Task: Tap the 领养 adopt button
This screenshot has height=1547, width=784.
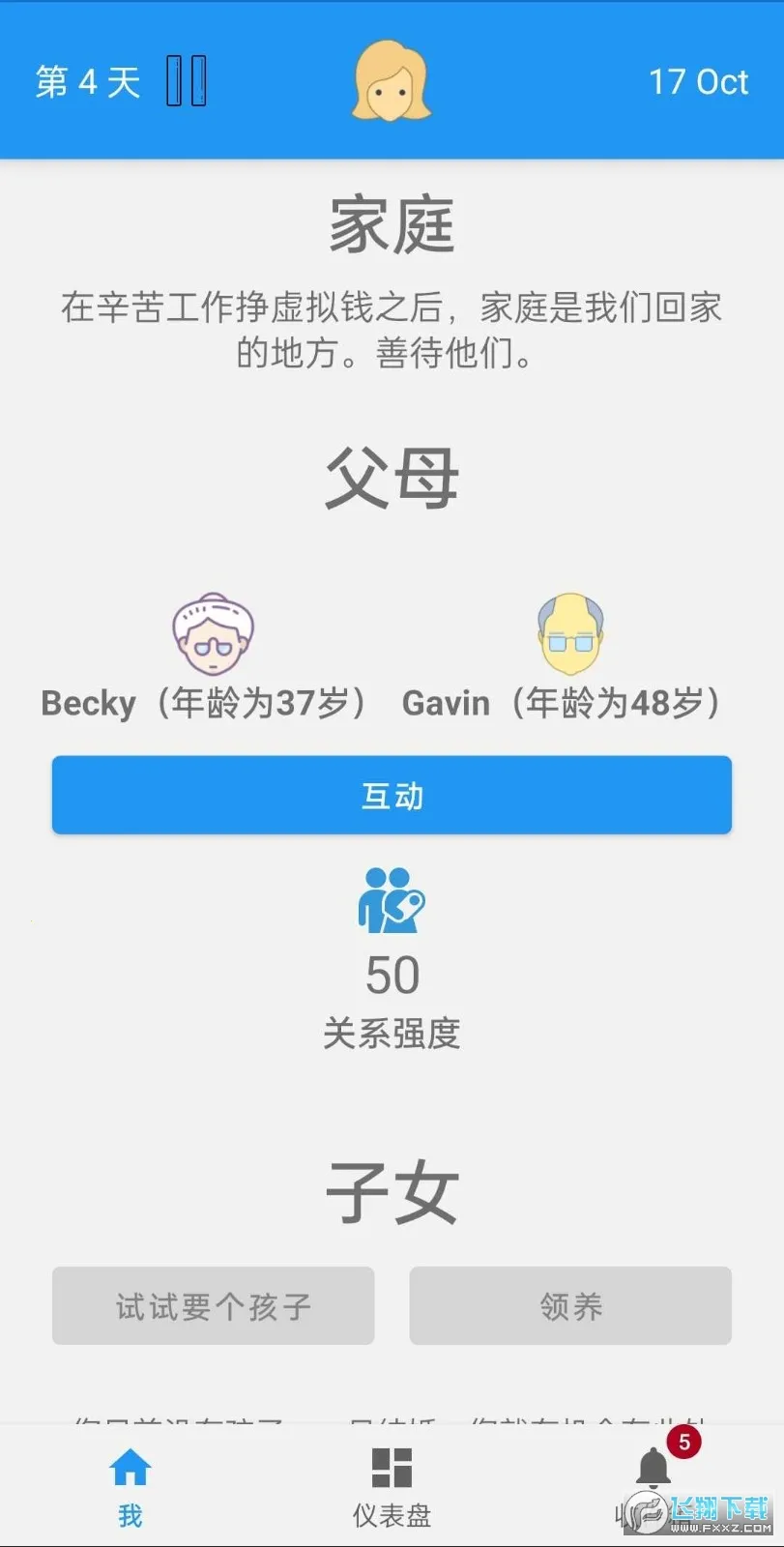Action: 570,1305
